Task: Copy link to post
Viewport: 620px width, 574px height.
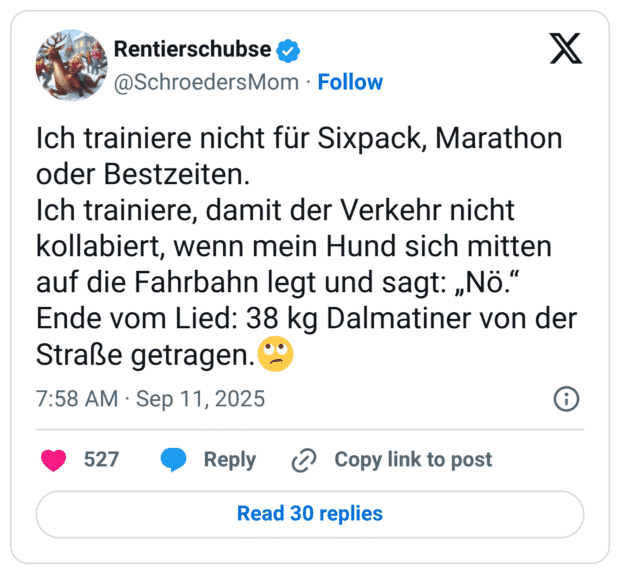Action: [x=392, y=459]
